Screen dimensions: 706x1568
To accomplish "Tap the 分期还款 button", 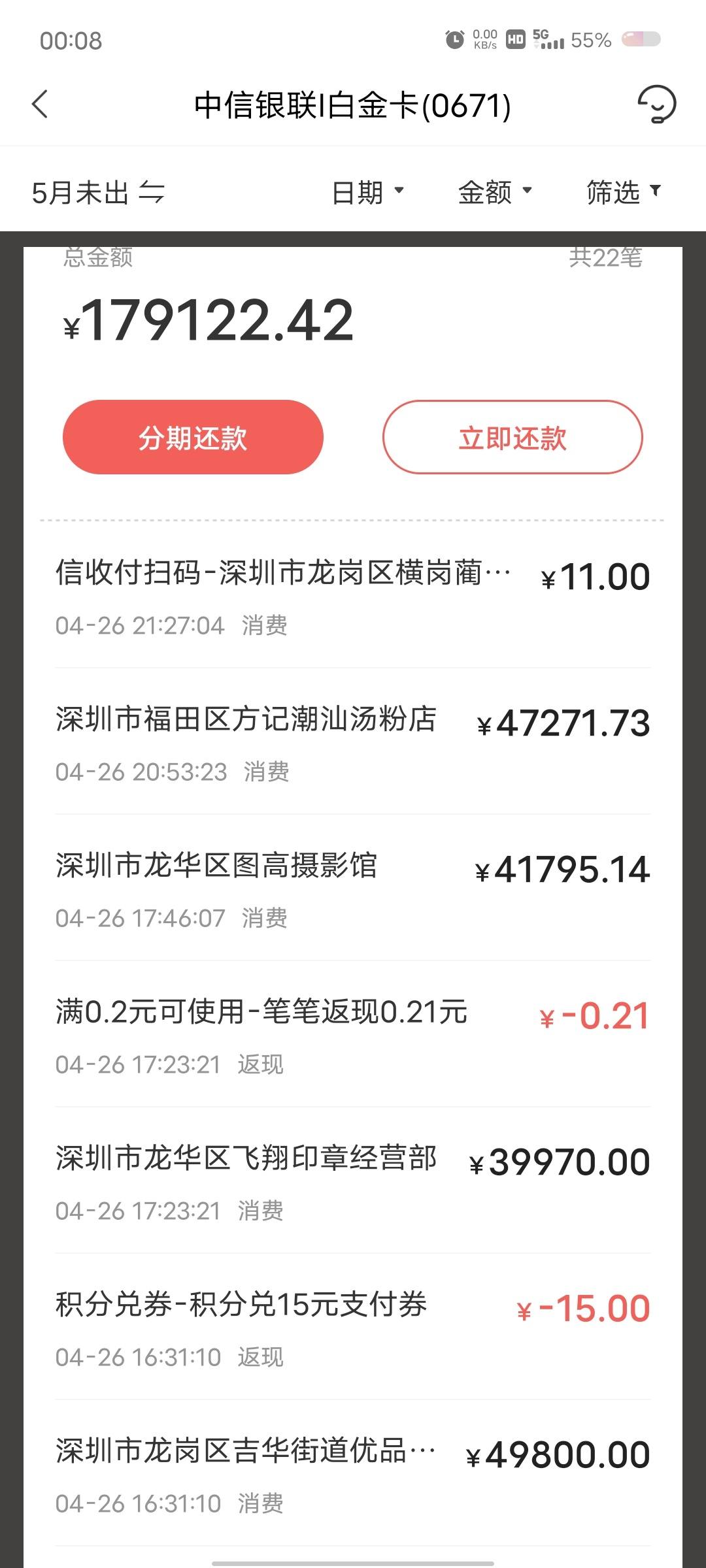I will tap(193, 437).
